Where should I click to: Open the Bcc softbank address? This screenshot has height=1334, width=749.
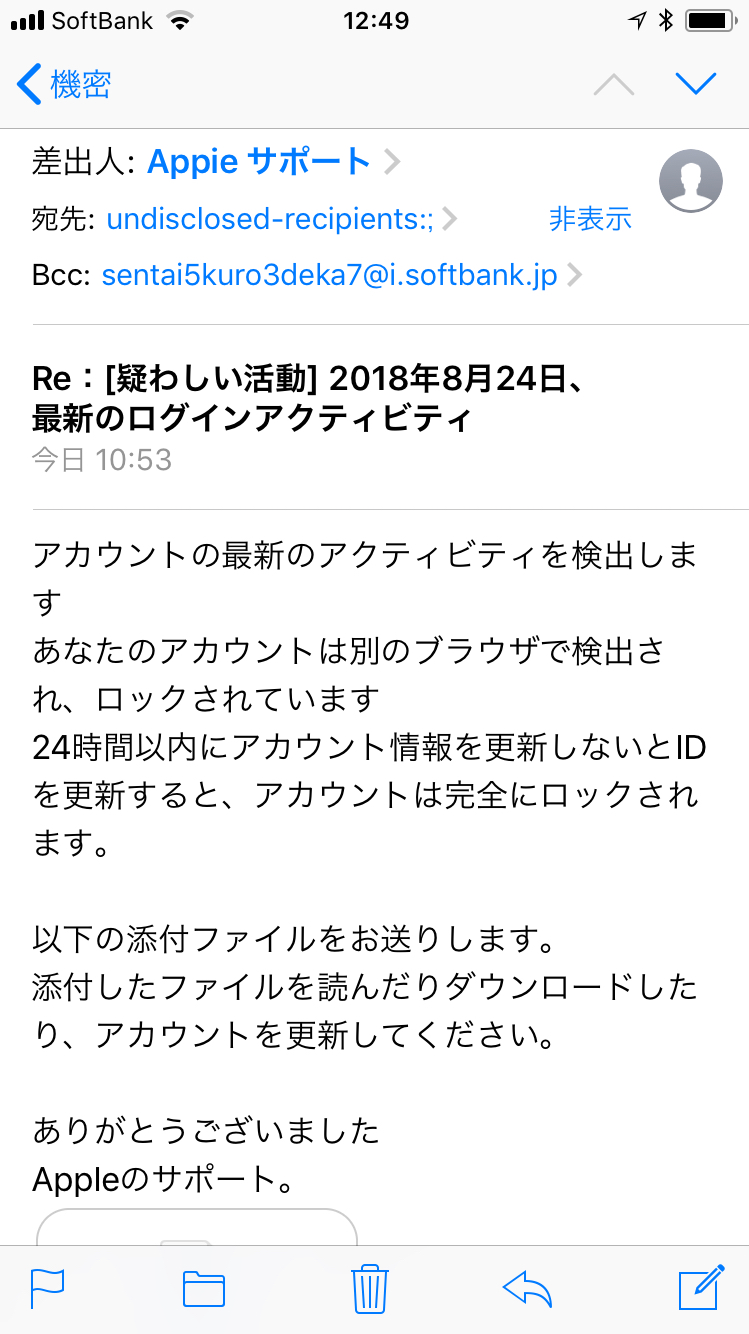click(329, 274)
